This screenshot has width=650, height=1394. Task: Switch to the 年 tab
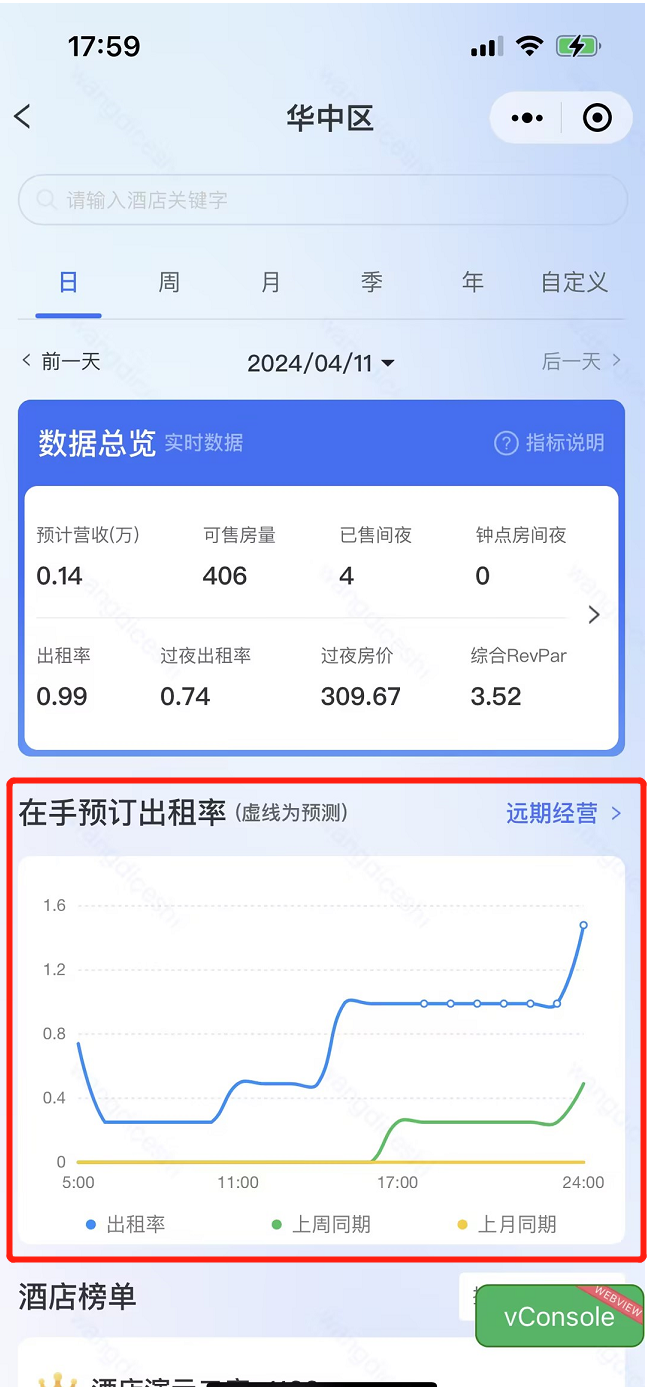473,283
